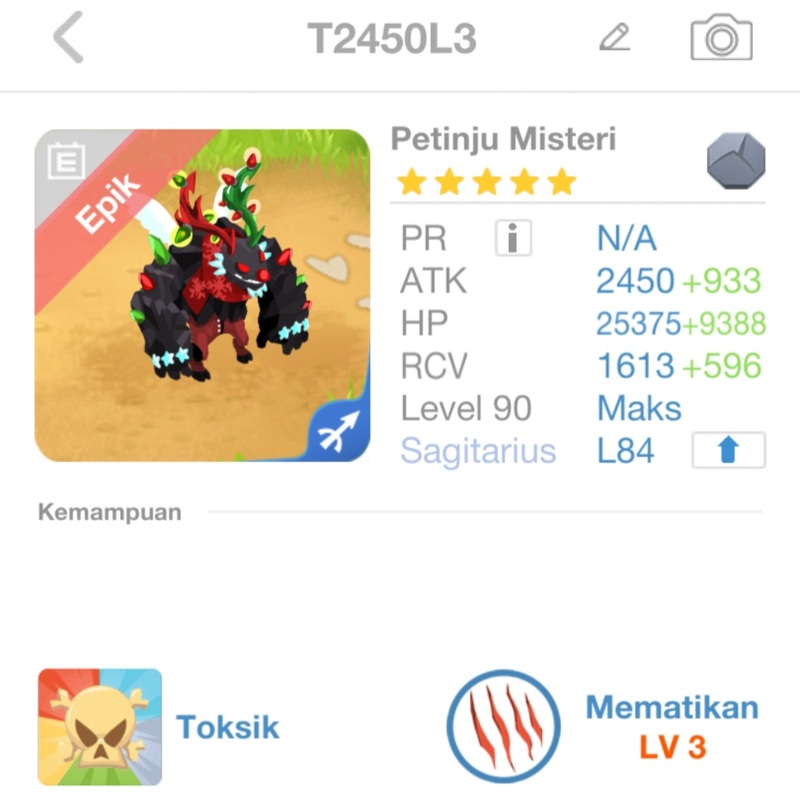
Task: Open the Toksik ability details
Action: (x=100, y=727)
